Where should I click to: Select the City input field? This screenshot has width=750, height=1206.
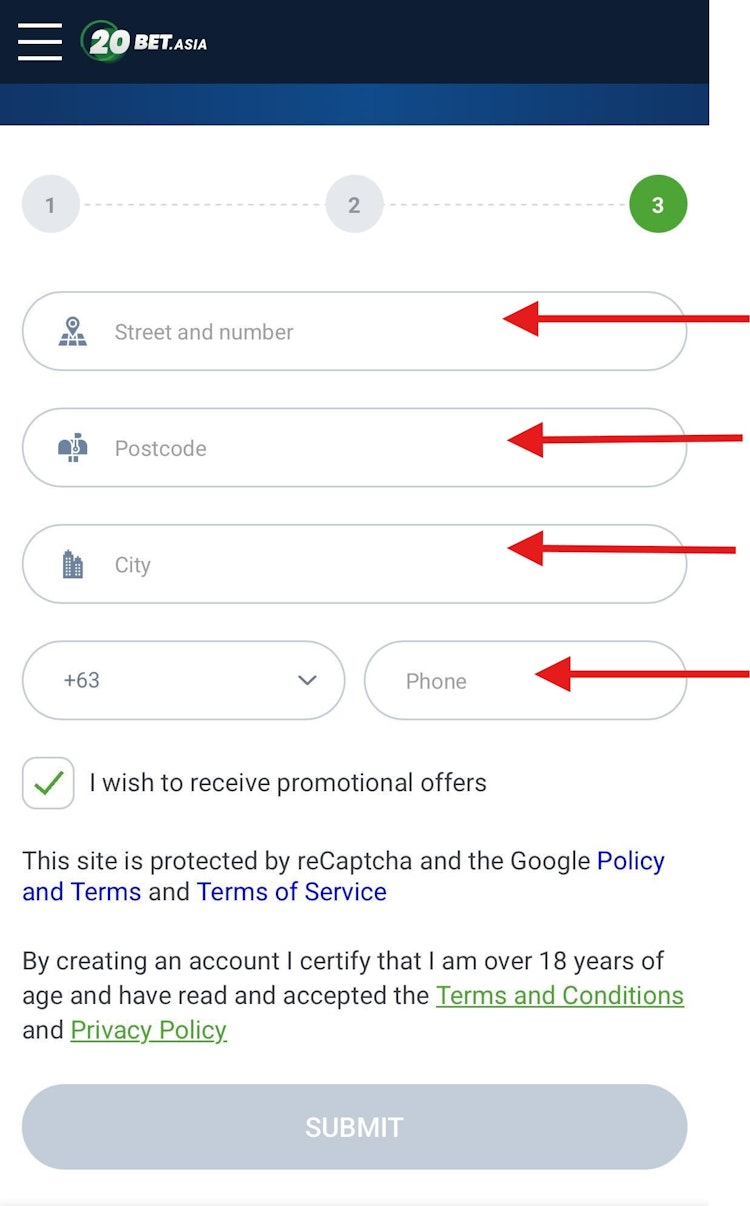[x=300, y=564]
